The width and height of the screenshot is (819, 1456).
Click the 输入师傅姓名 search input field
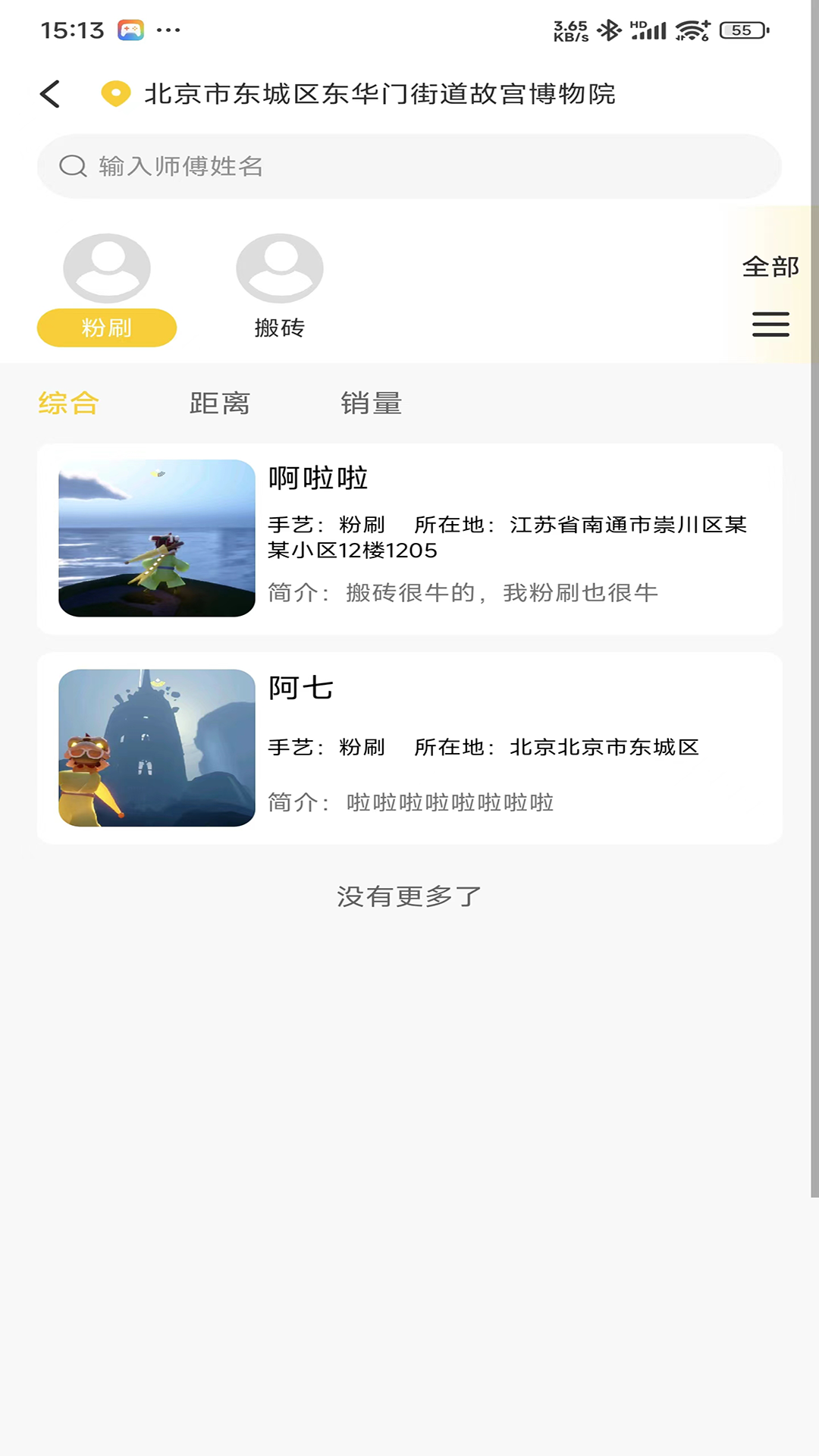409,165
